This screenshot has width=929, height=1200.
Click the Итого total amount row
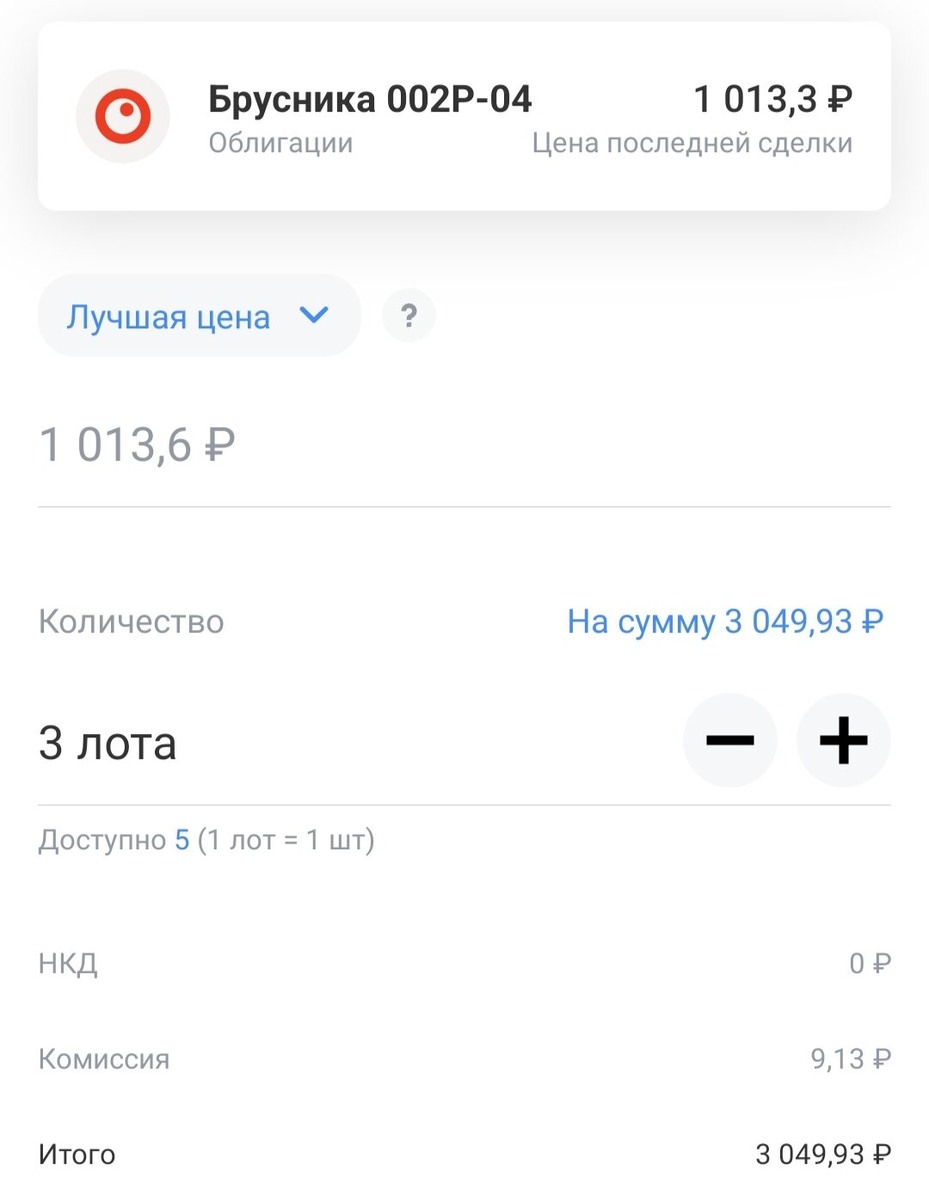point(465,1153)
